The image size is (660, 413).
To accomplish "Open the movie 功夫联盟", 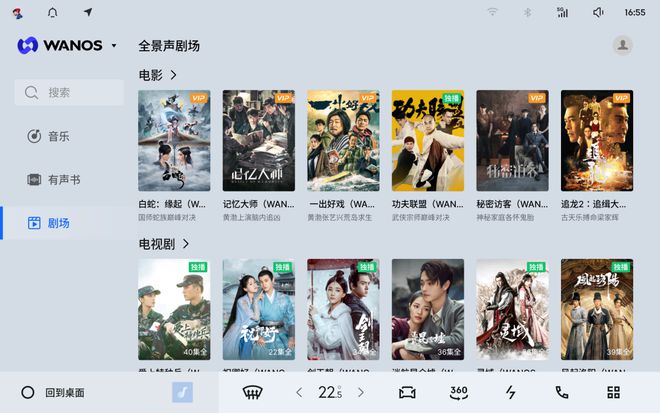I will point(427,141).
